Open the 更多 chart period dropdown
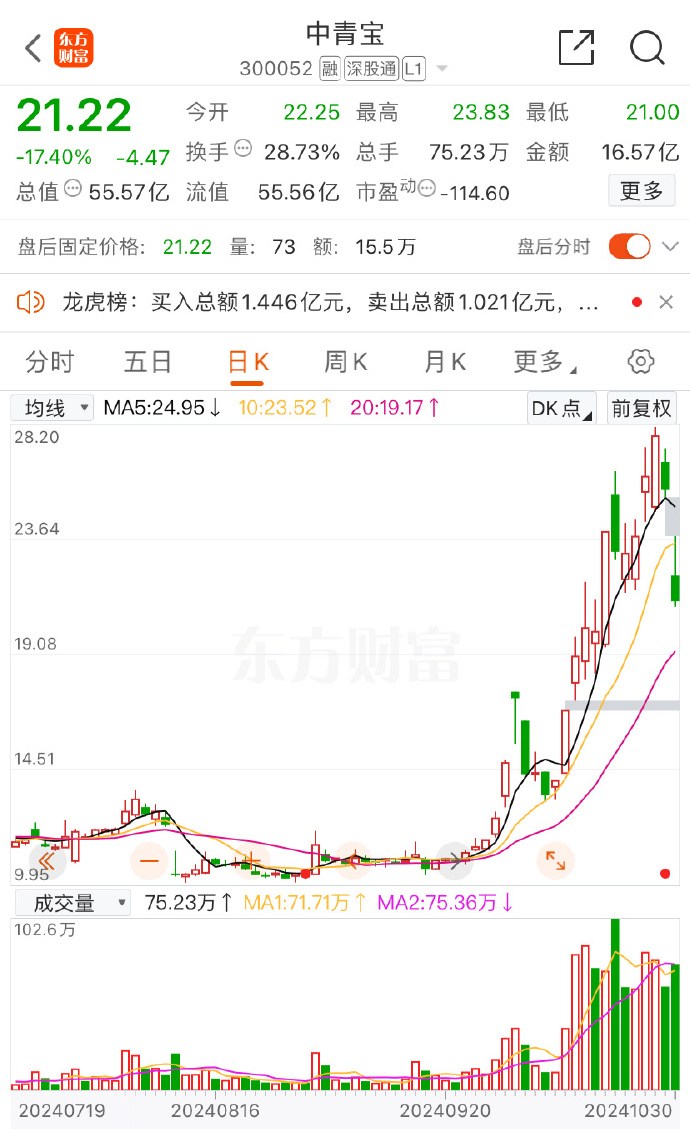The width and height of the screenshot is (690, 1129). [545, 361]
